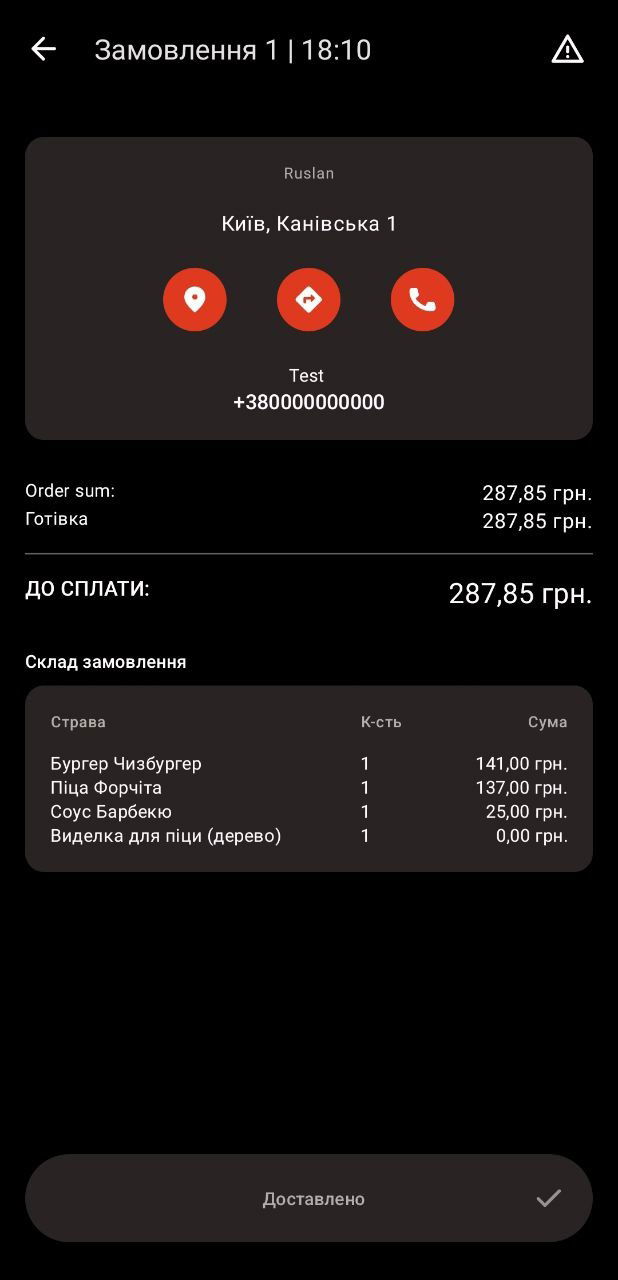This screenshot has height=1280, width=618.
Task: Go back from order details
Action: click(44, 49)
